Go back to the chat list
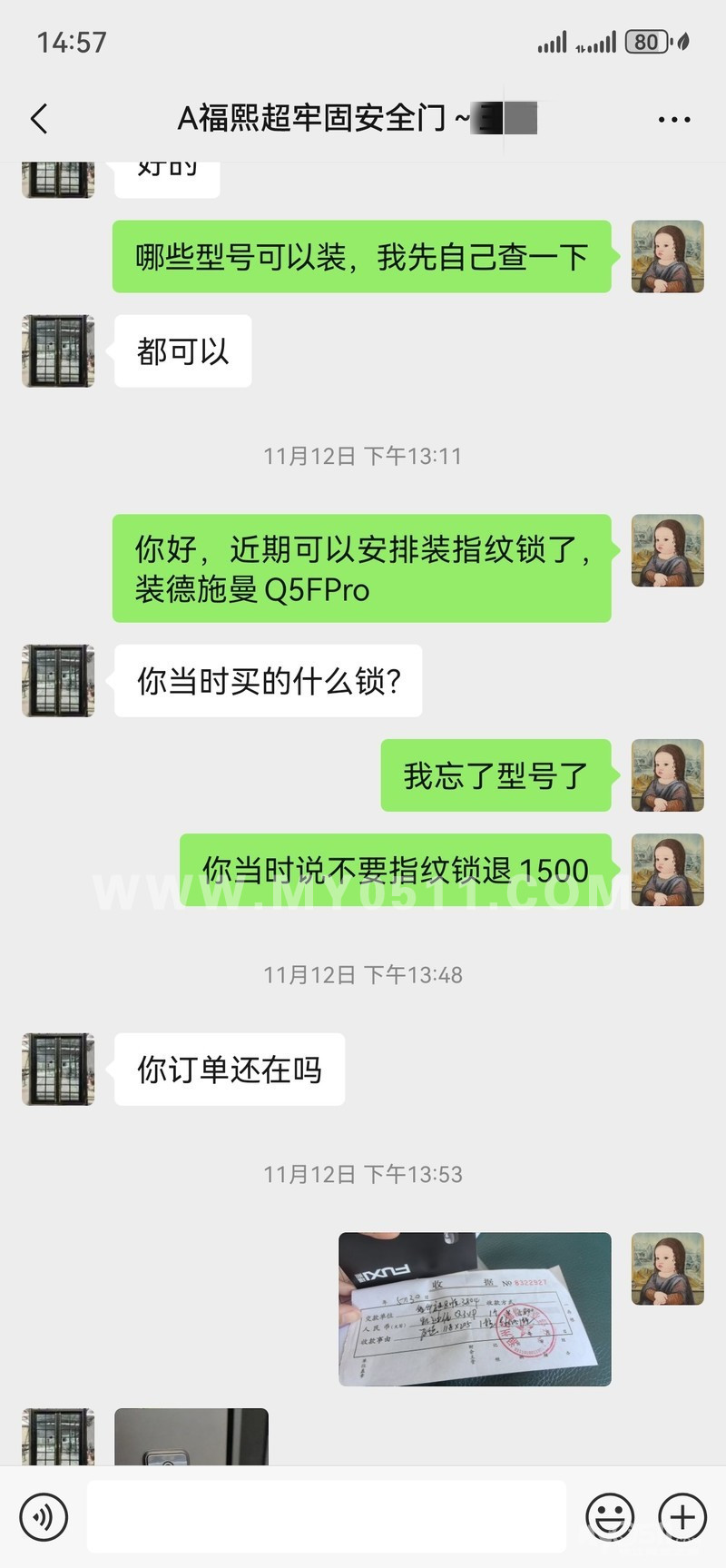Image resolution: width=726 pixels, height=1568 pixels. click(x=39, y=119)
